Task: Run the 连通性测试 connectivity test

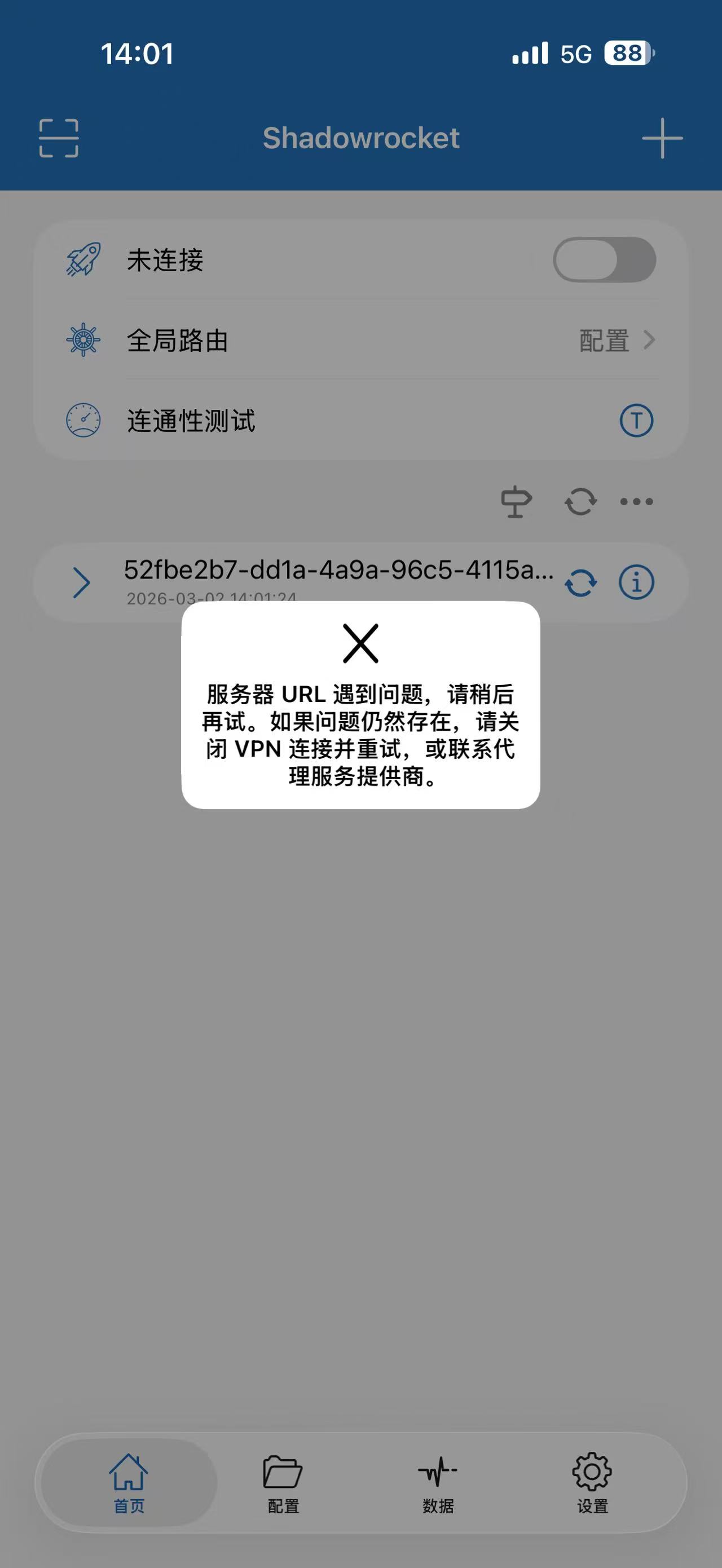Action: tap(636, 421)
